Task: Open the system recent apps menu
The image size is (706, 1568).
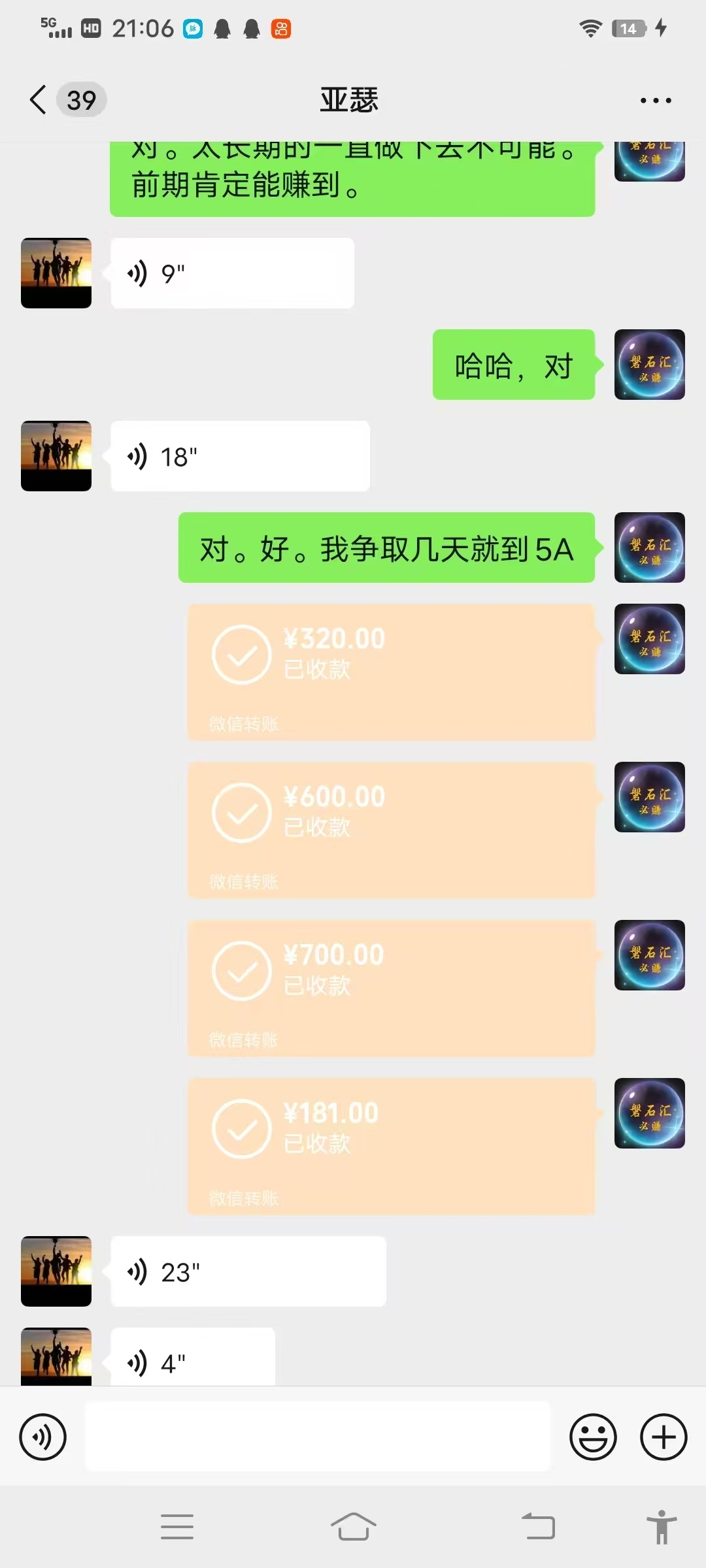Action: tap(177, 1527)
